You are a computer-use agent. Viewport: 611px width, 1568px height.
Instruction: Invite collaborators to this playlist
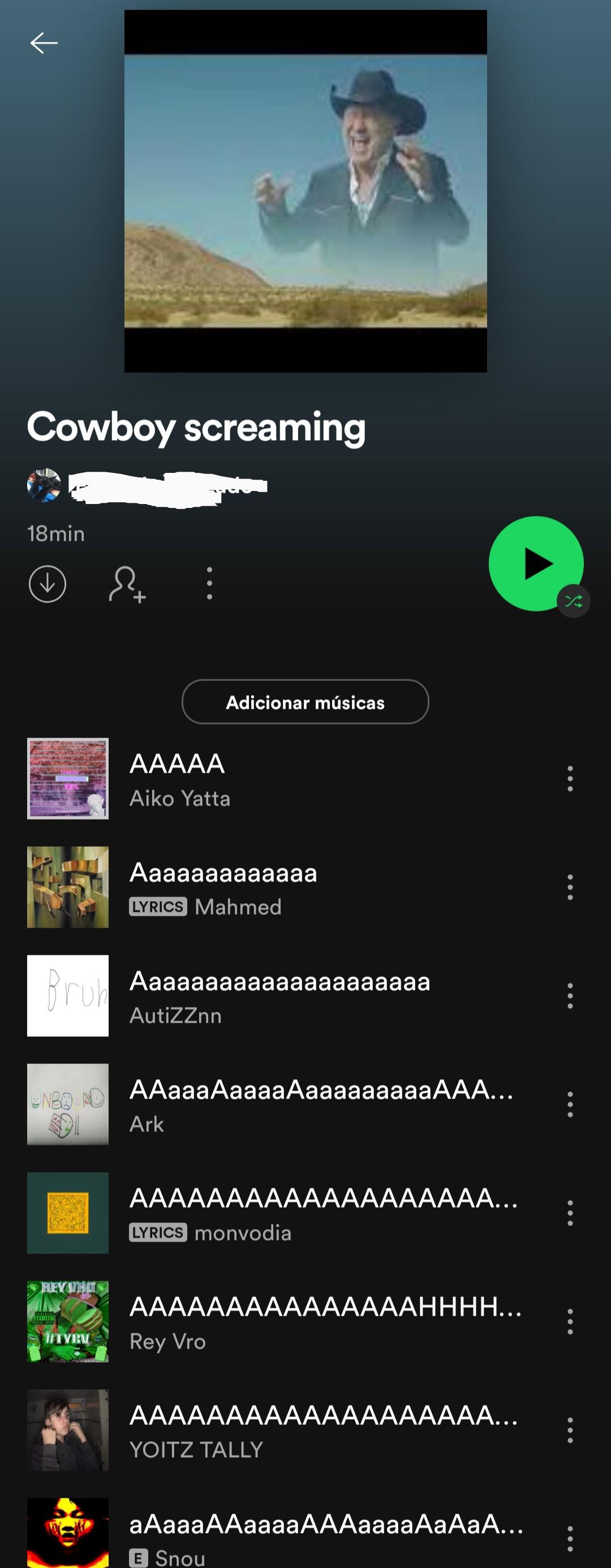(x=127, y=584)
